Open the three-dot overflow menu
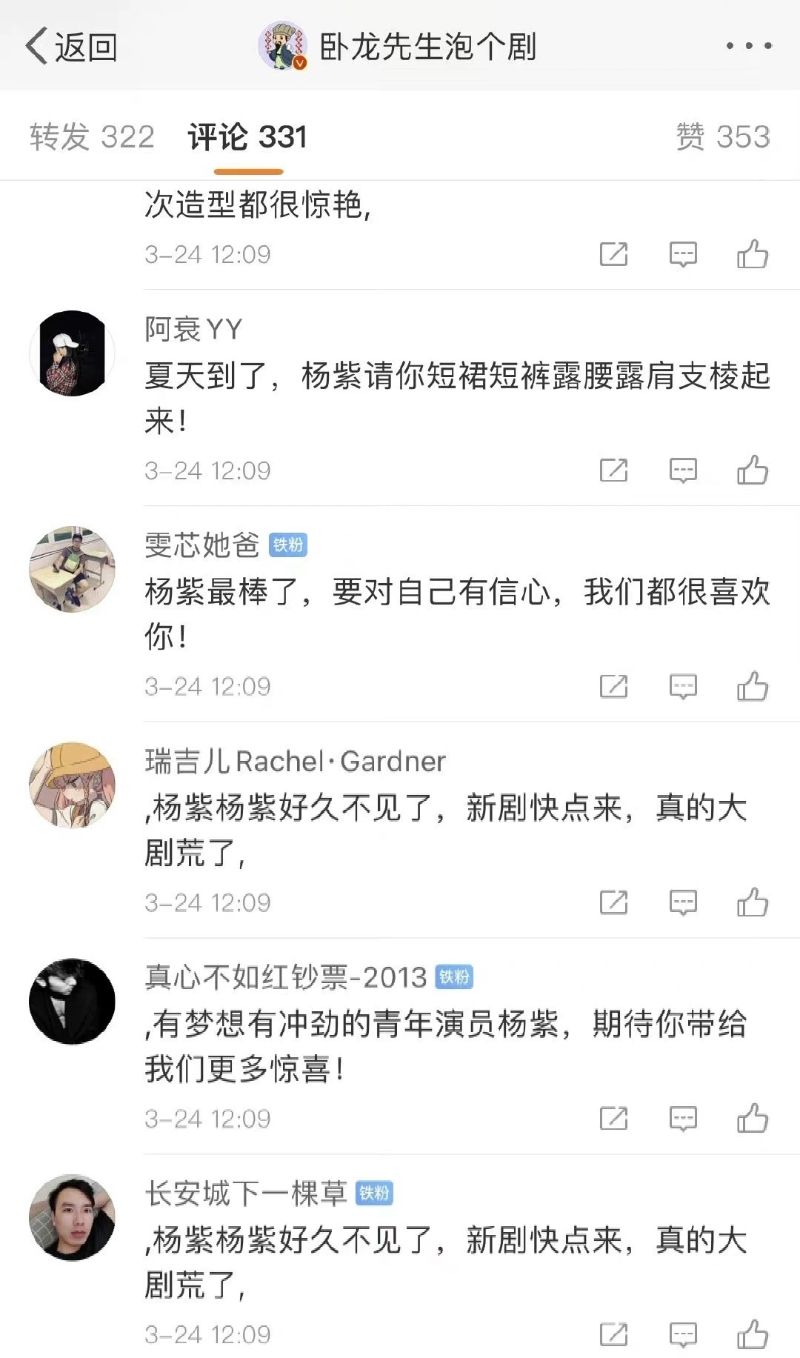800x1358 pixels. coord(748,46)
